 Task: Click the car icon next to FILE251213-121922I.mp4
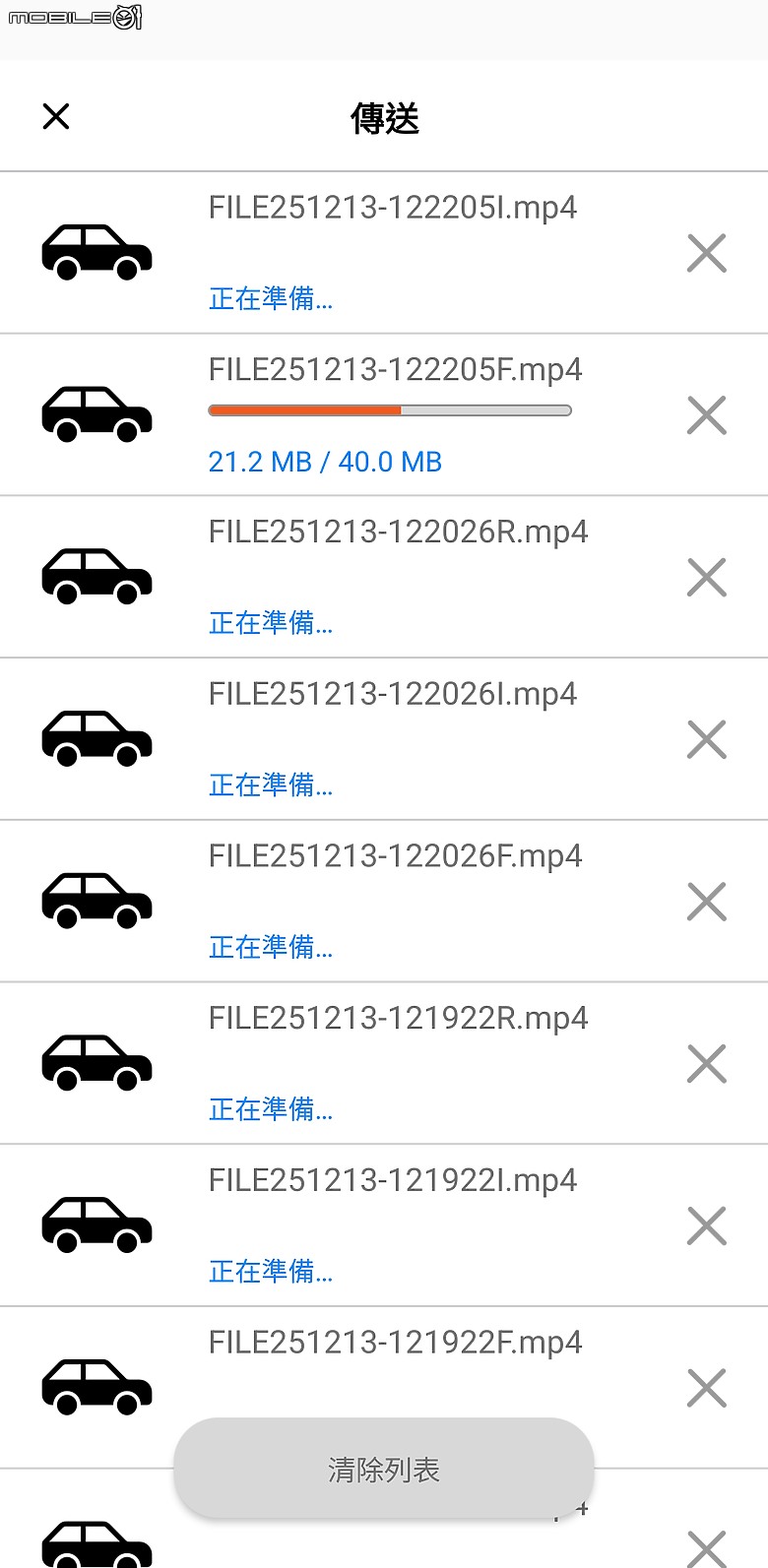(96, 1224)
